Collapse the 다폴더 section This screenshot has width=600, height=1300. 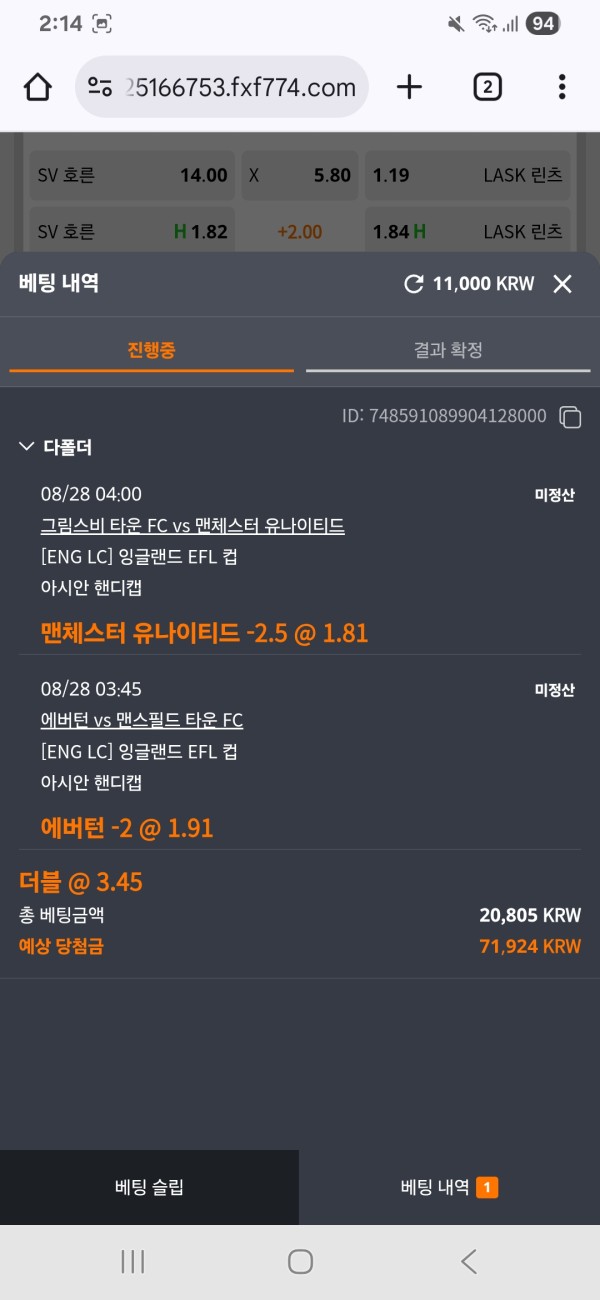(x=28, y=447)
